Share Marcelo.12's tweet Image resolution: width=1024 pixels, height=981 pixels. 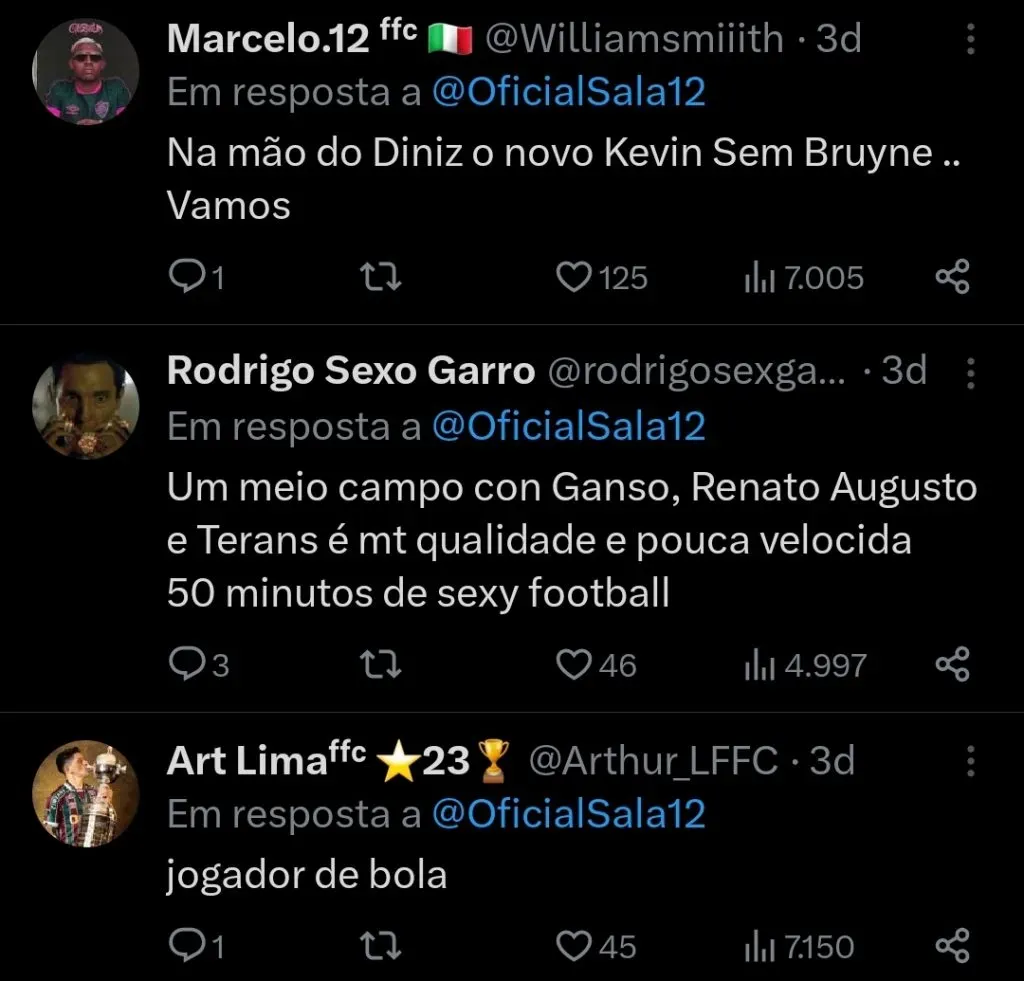point(952,276)
